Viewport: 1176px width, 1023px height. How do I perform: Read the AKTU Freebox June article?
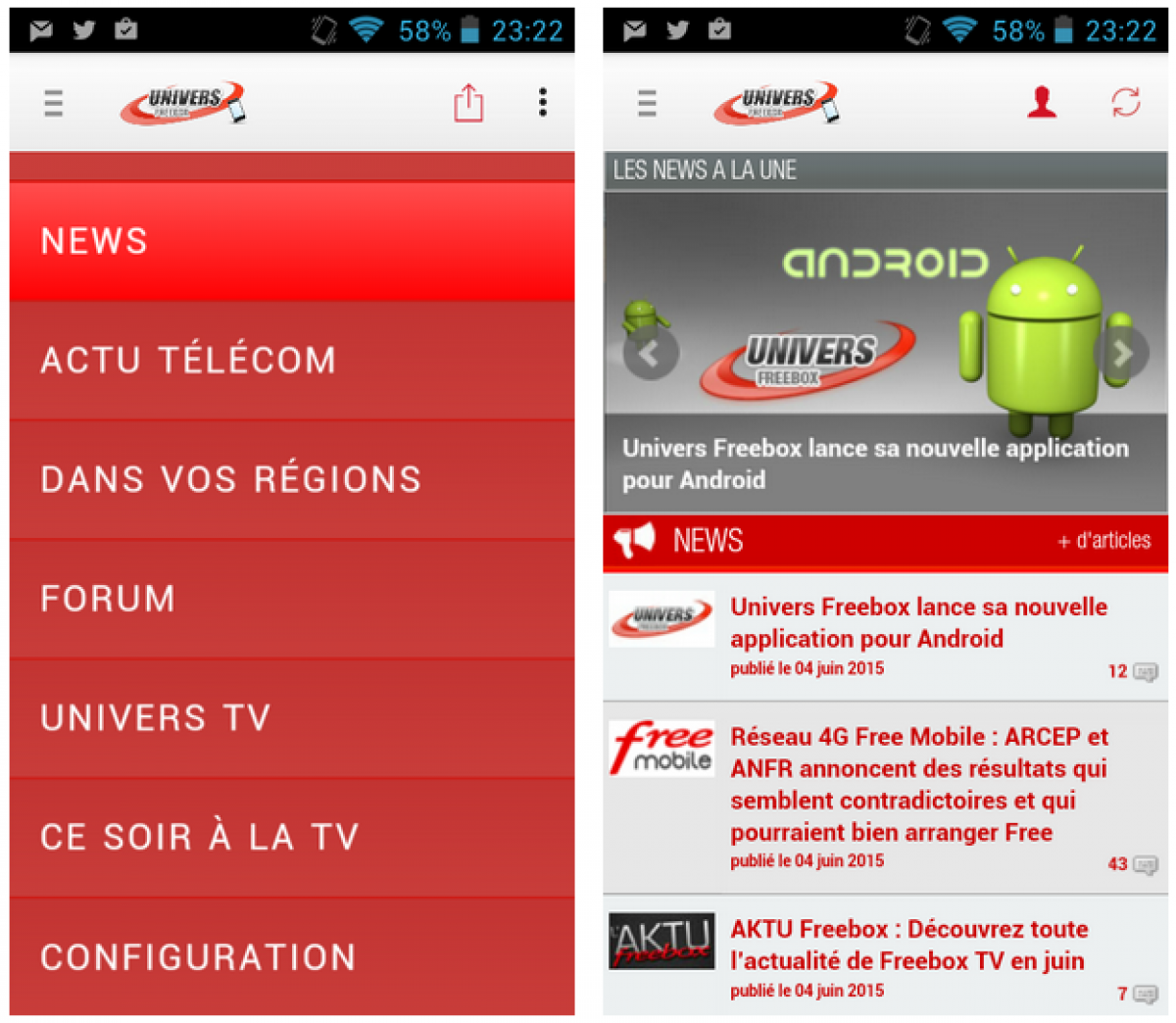point(907,945)
